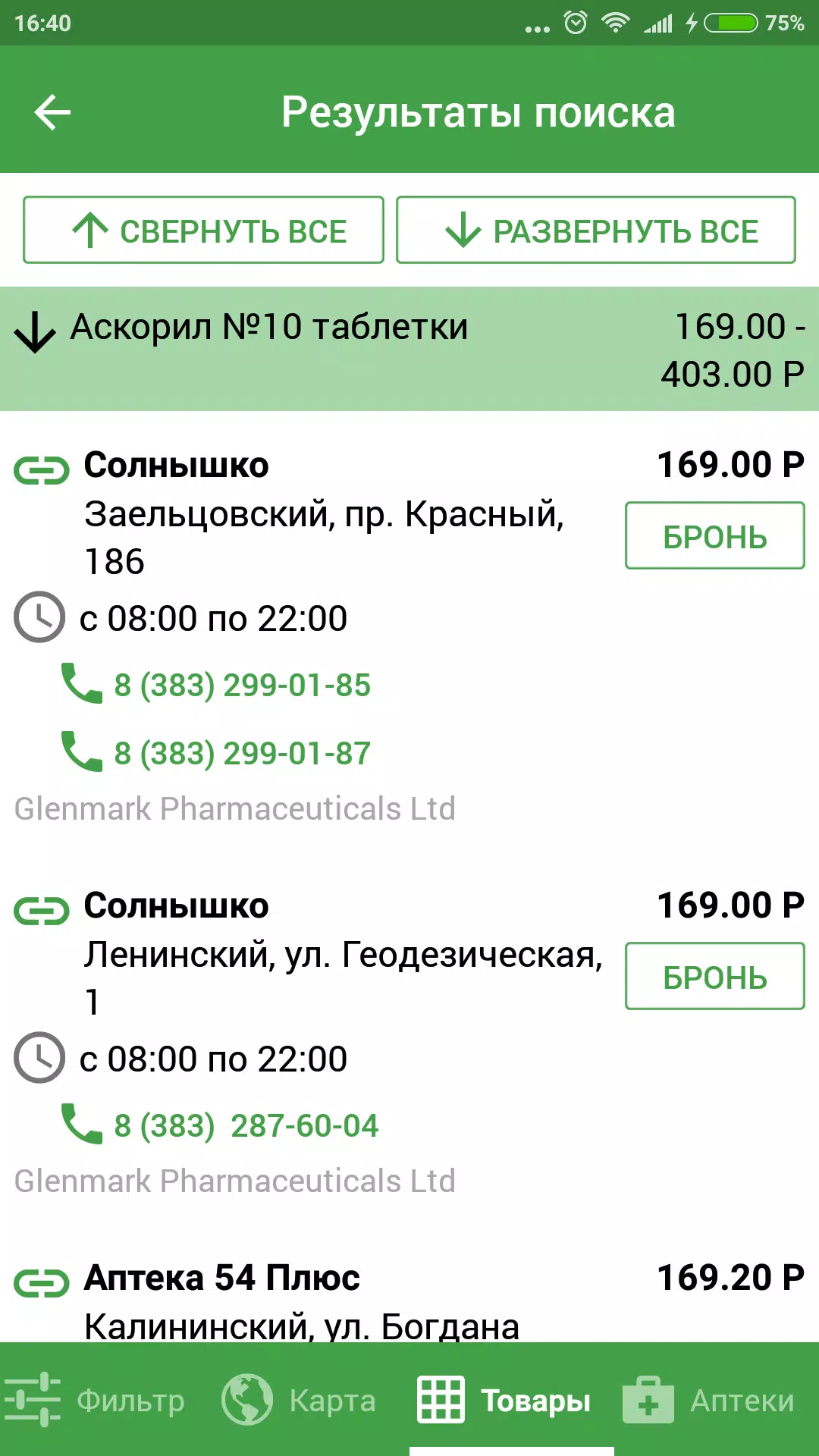Screen dimensions: 819x1456
Task: Select the link icon beside Аптека 54 Плюс
Action: click(42, 1280)
